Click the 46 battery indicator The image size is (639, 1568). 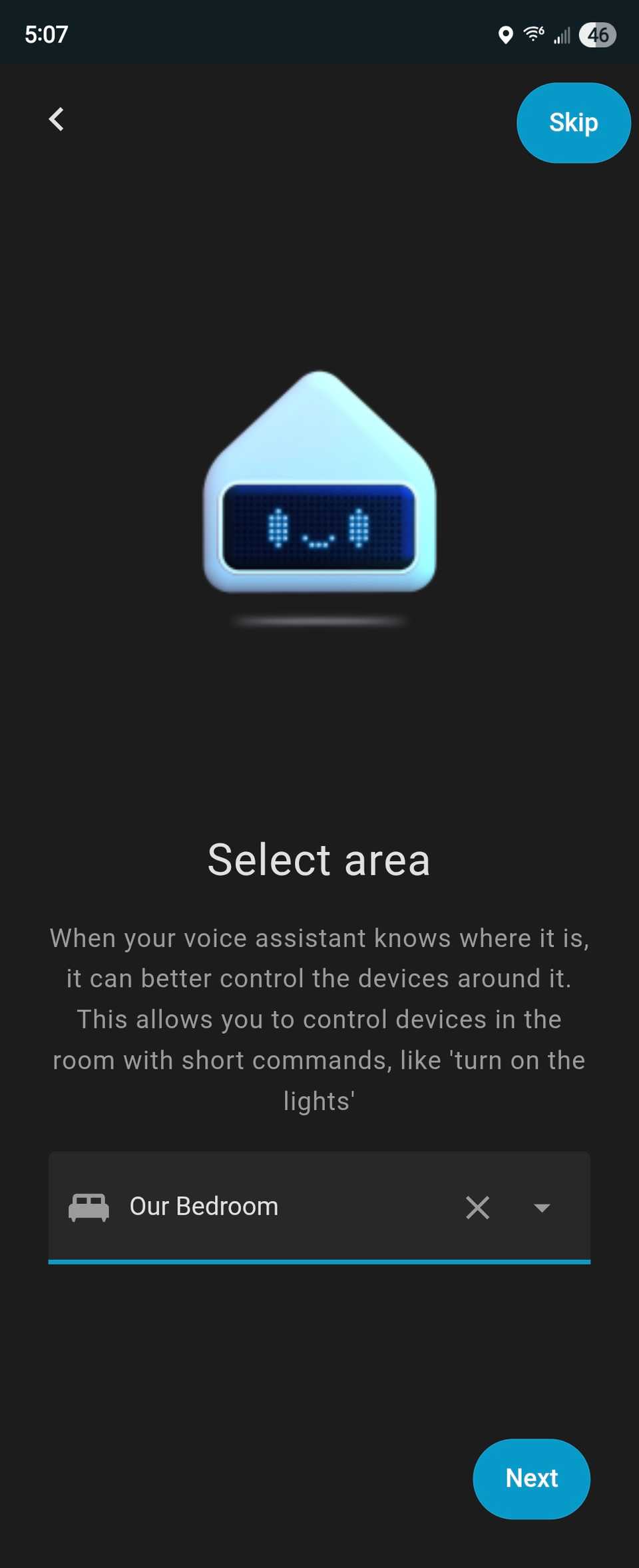(x=596, y=35)
